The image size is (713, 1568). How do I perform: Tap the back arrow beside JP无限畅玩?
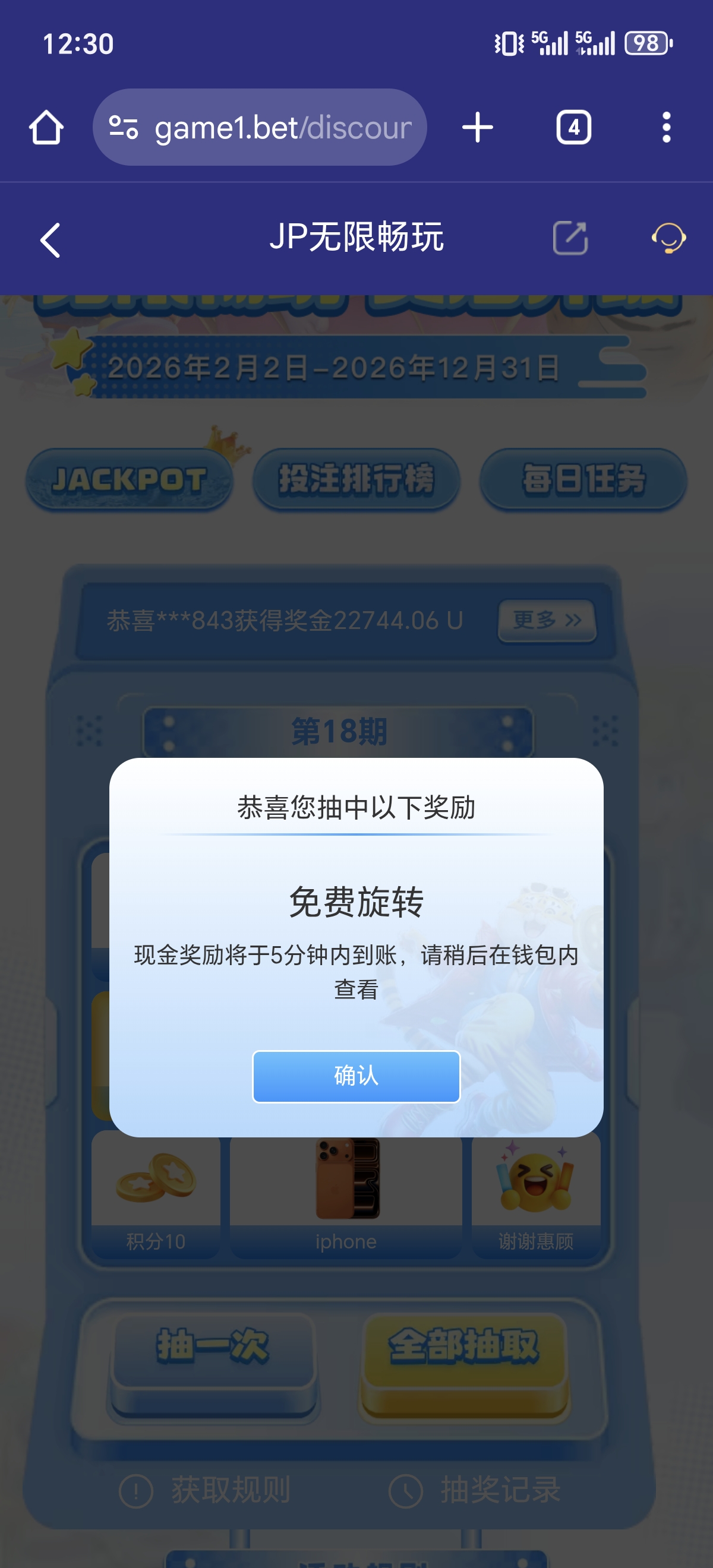coord(50,239)
